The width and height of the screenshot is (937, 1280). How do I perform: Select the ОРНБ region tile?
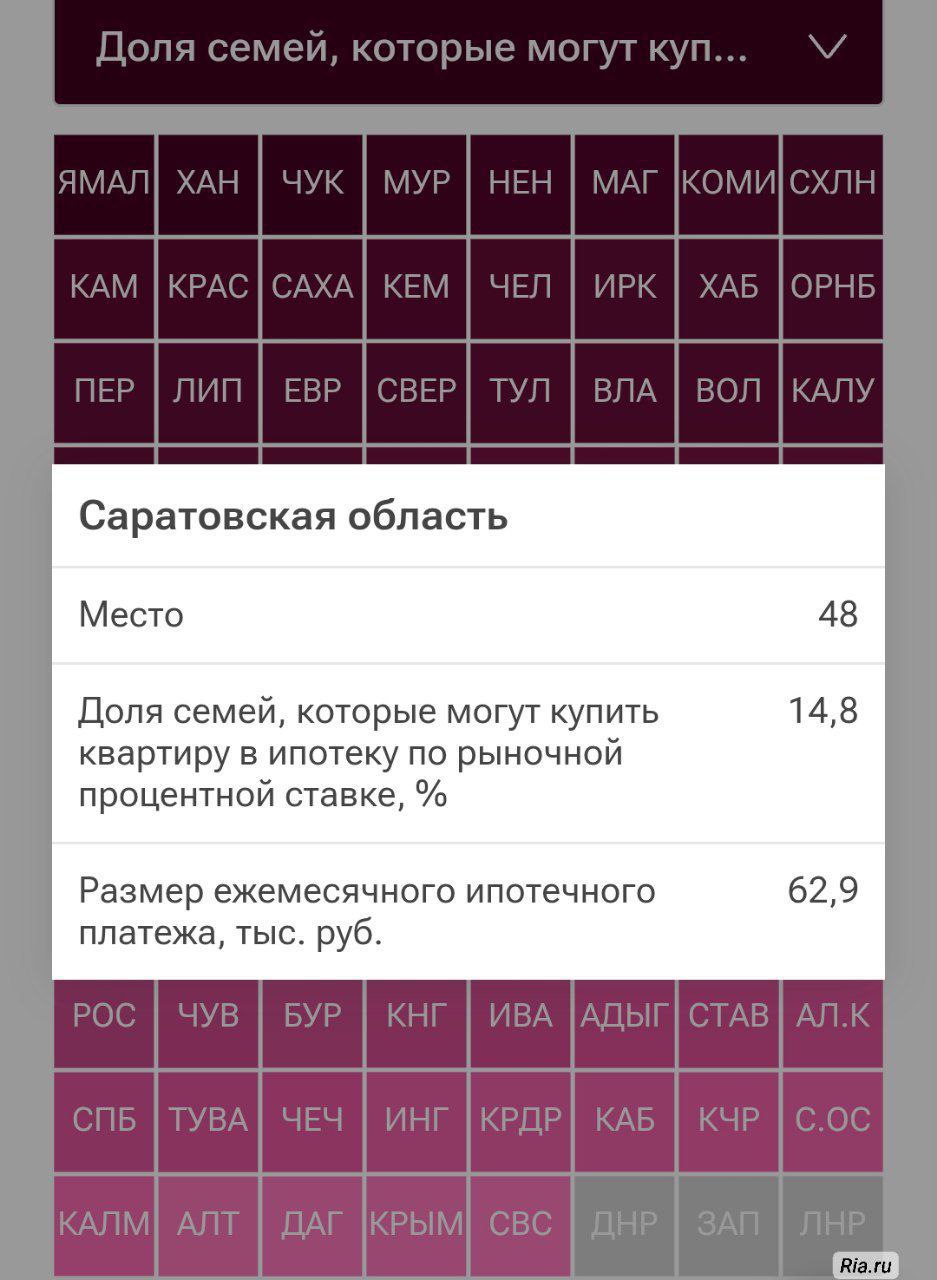point(832,287)
